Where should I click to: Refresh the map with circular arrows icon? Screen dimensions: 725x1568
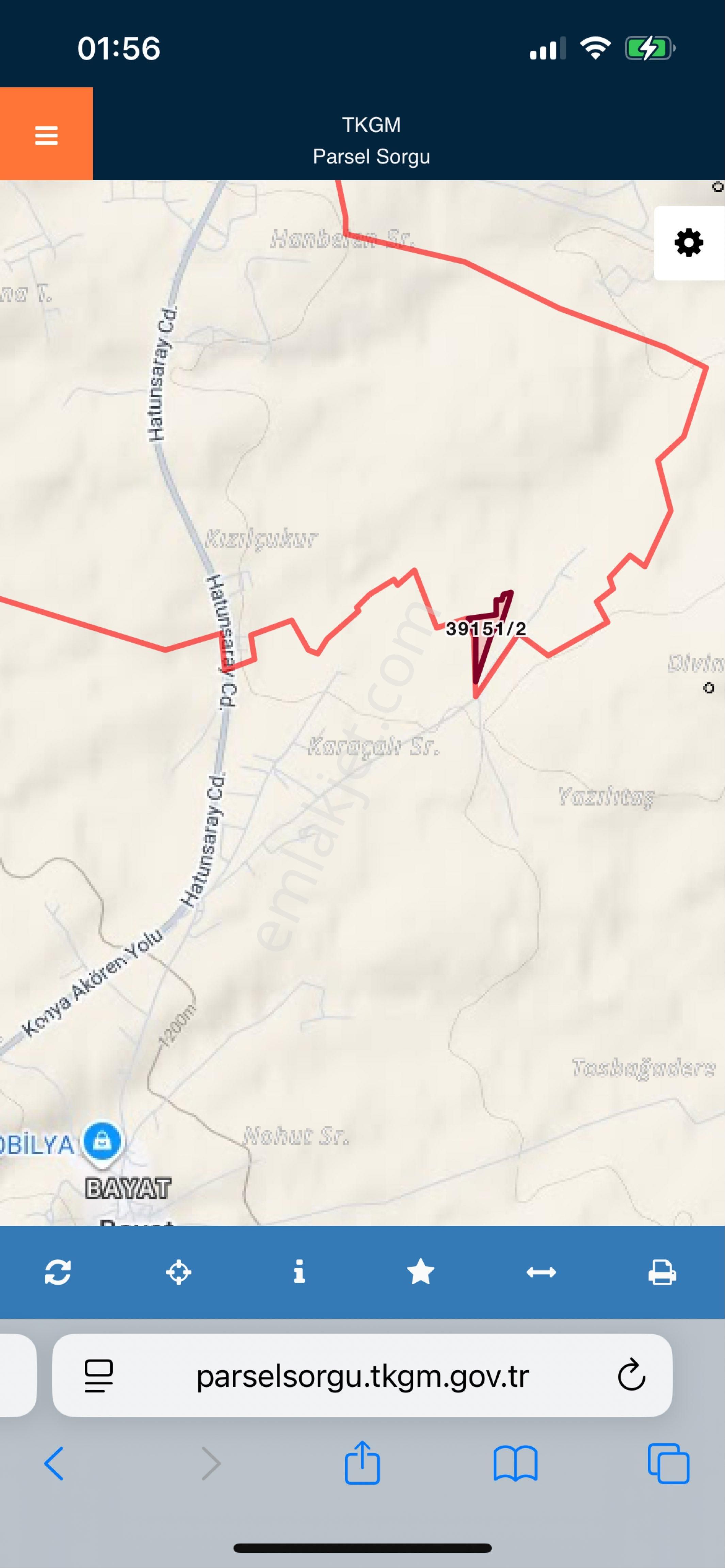[x=58, y=1272]
